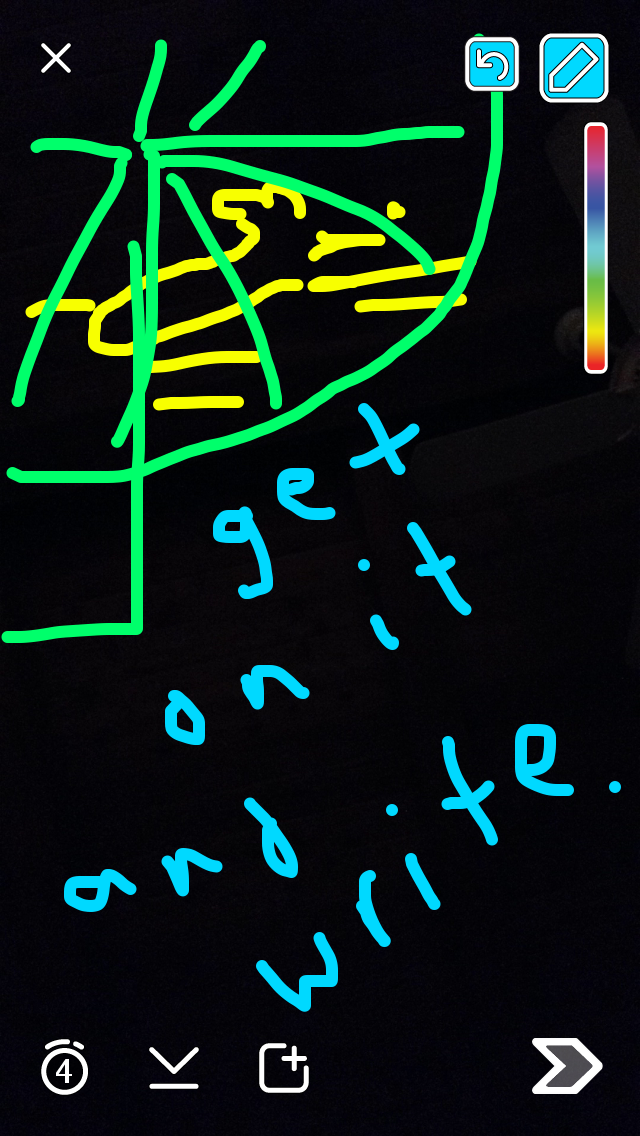Add the snap to your story
The height and width of the screenshot is (1136, 640).
point(284,1068)
